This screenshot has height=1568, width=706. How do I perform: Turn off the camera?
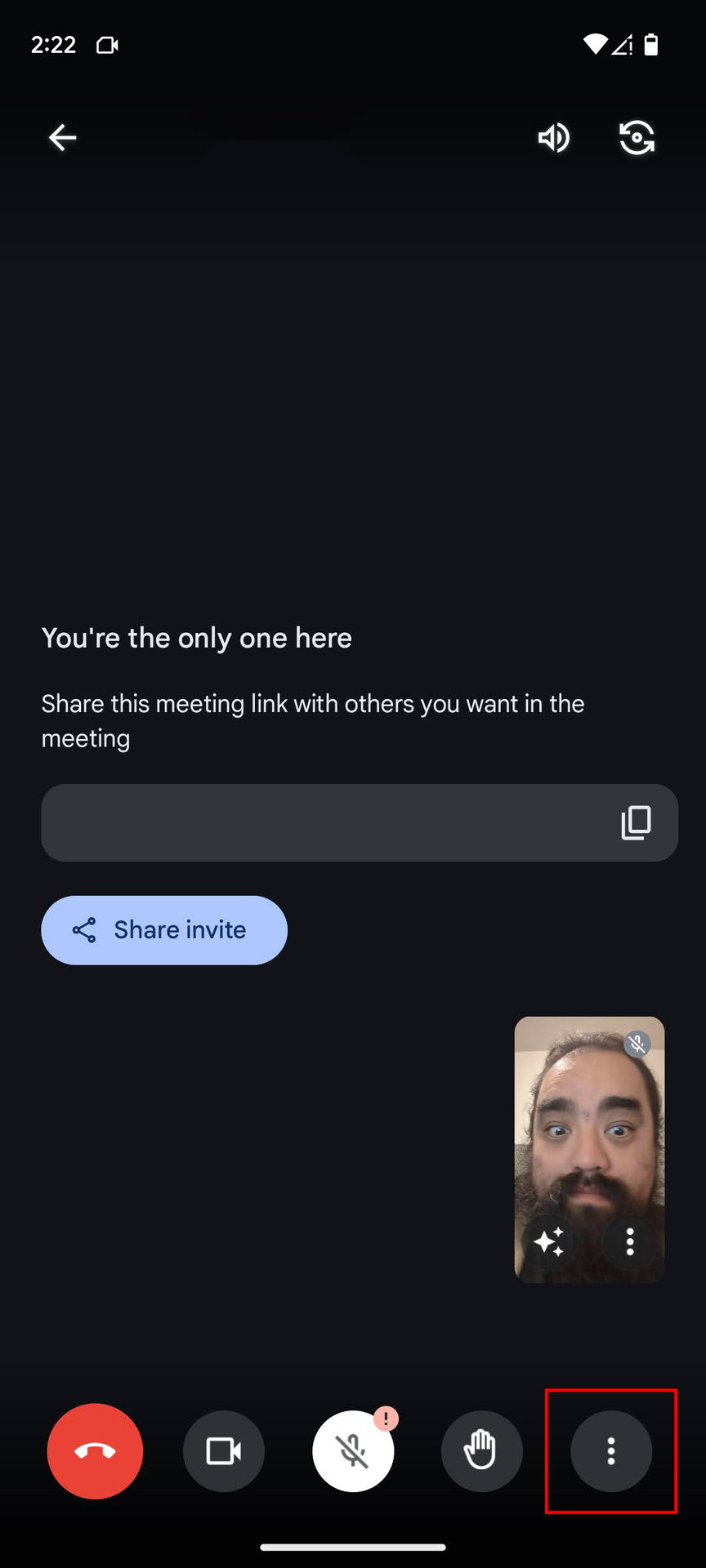(x=223, y=1451)
